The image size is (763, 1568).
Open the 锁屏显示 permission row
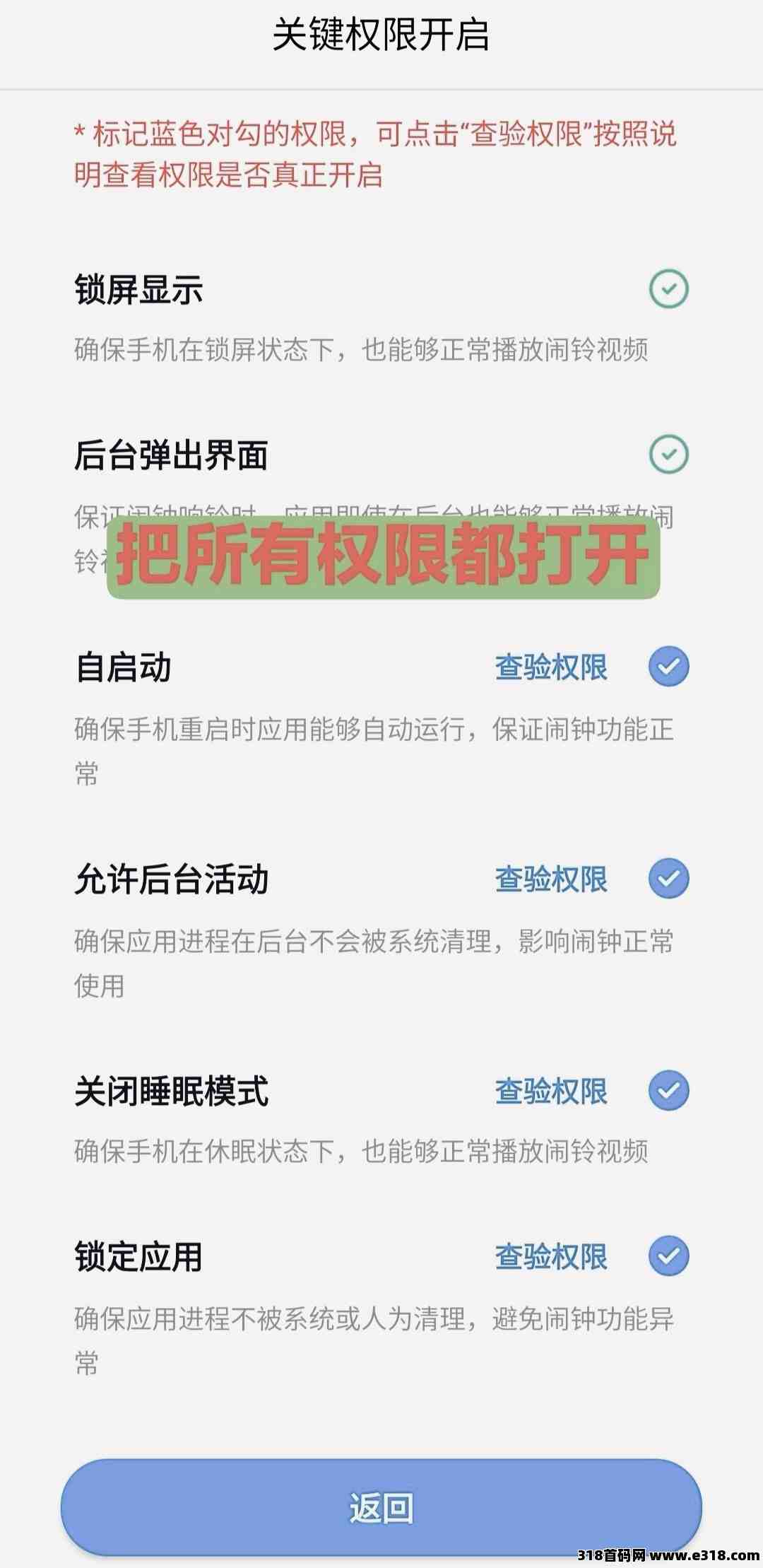point(381,318)
